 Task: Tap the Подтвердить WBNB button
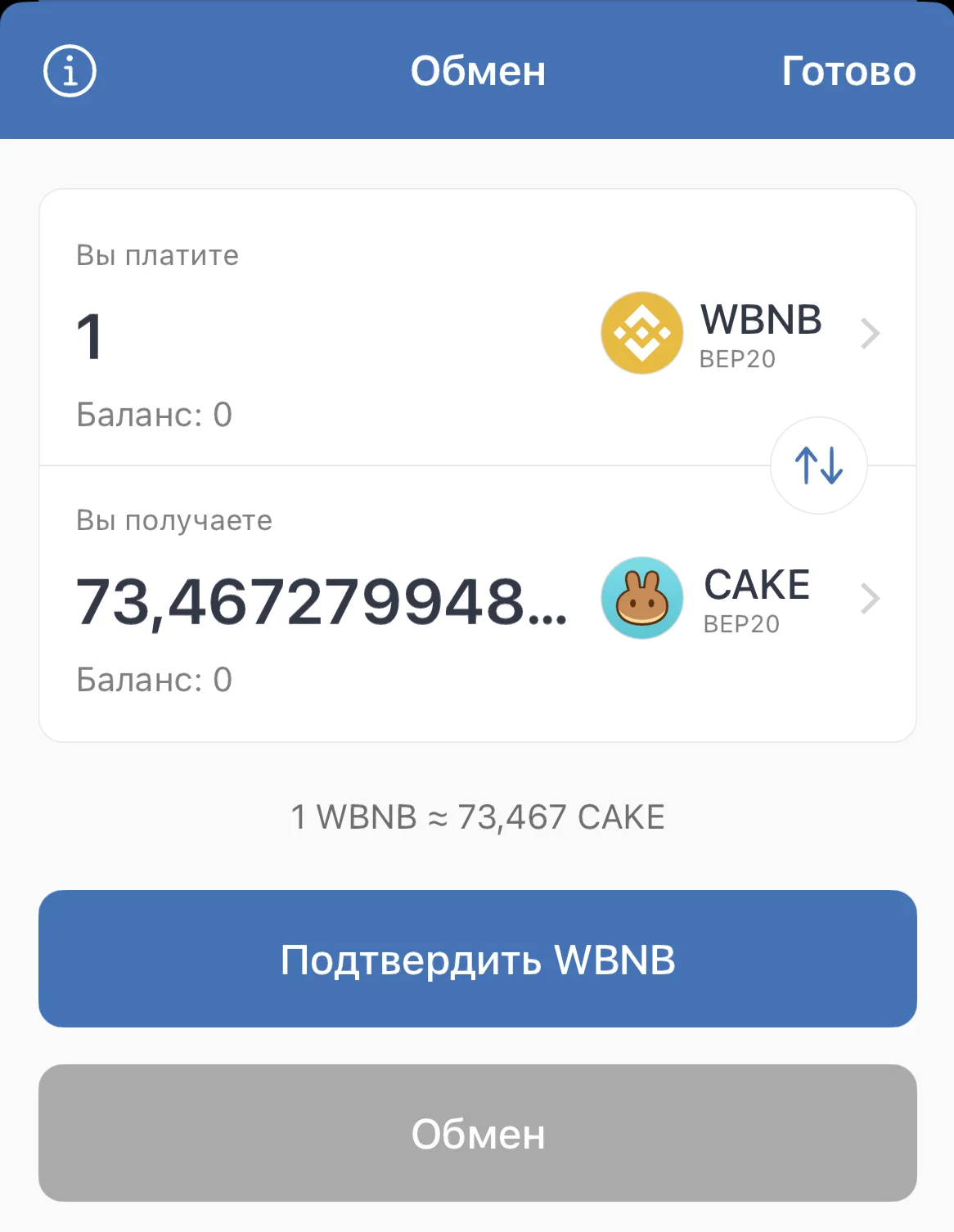tap(478, 959)
